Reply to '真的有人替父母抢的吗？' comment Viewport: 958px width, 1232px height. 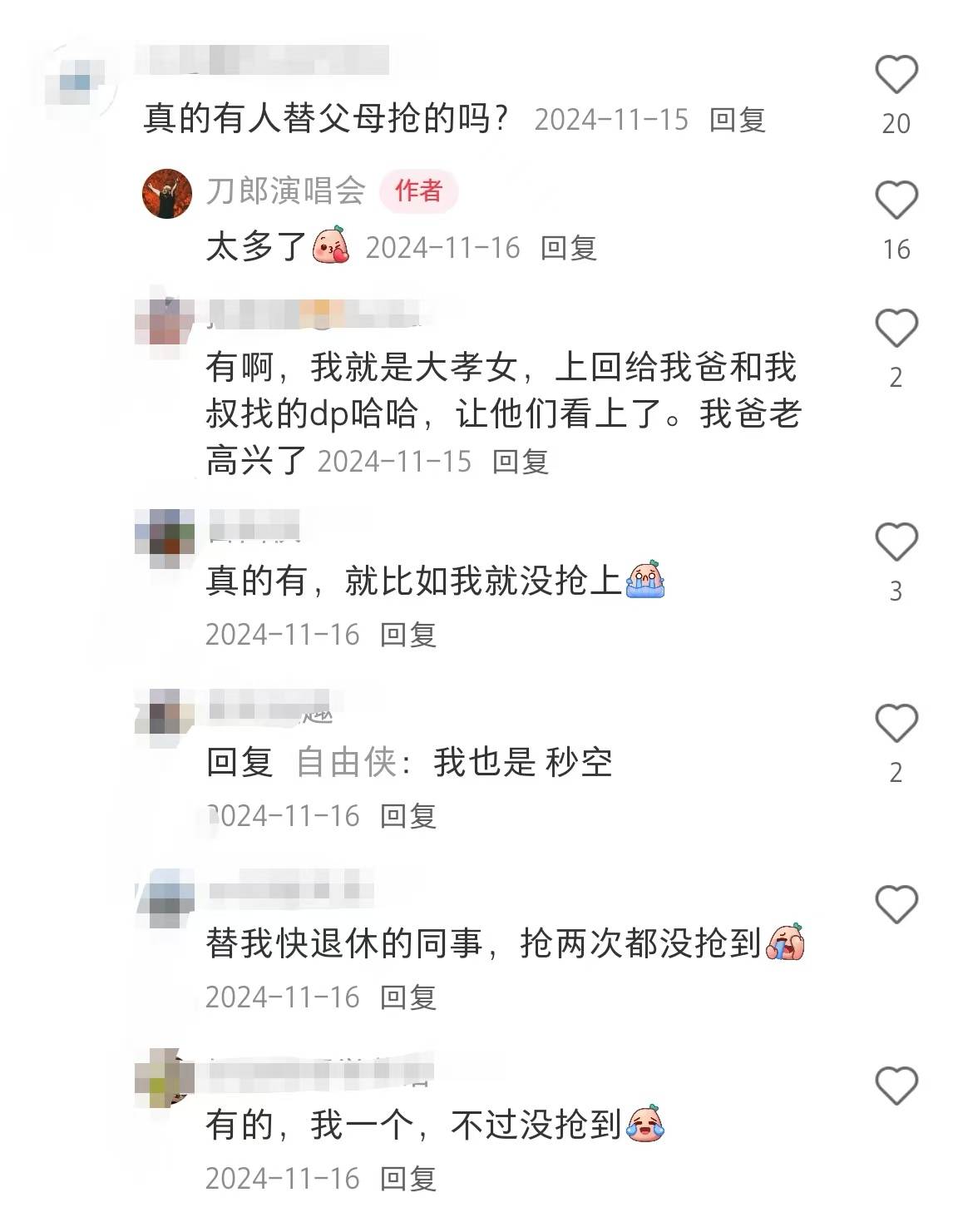pyautogui.click(x=737, y=120)
